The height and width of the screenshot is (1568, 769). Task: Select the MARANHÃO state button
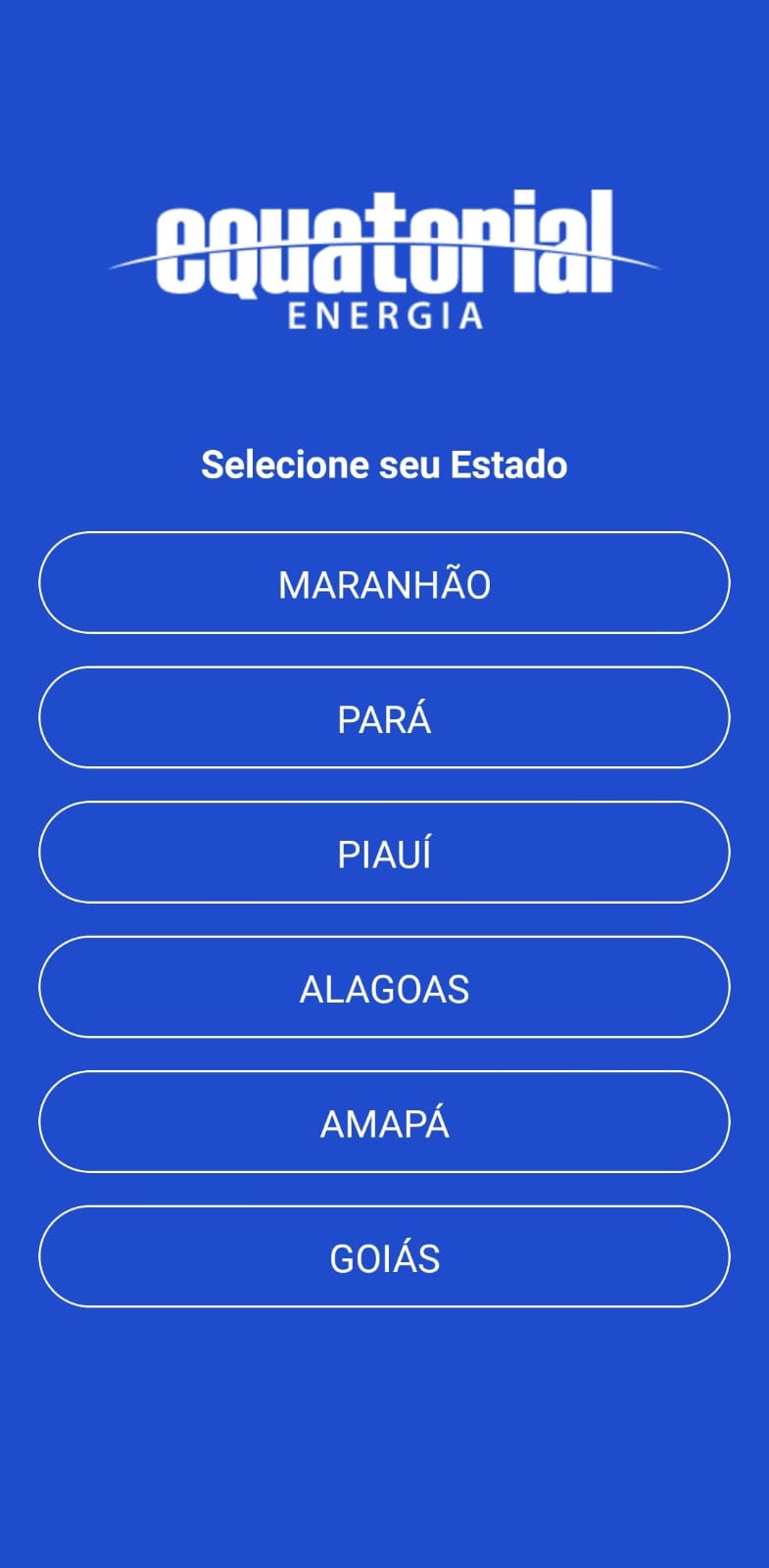tap(384, 583)
